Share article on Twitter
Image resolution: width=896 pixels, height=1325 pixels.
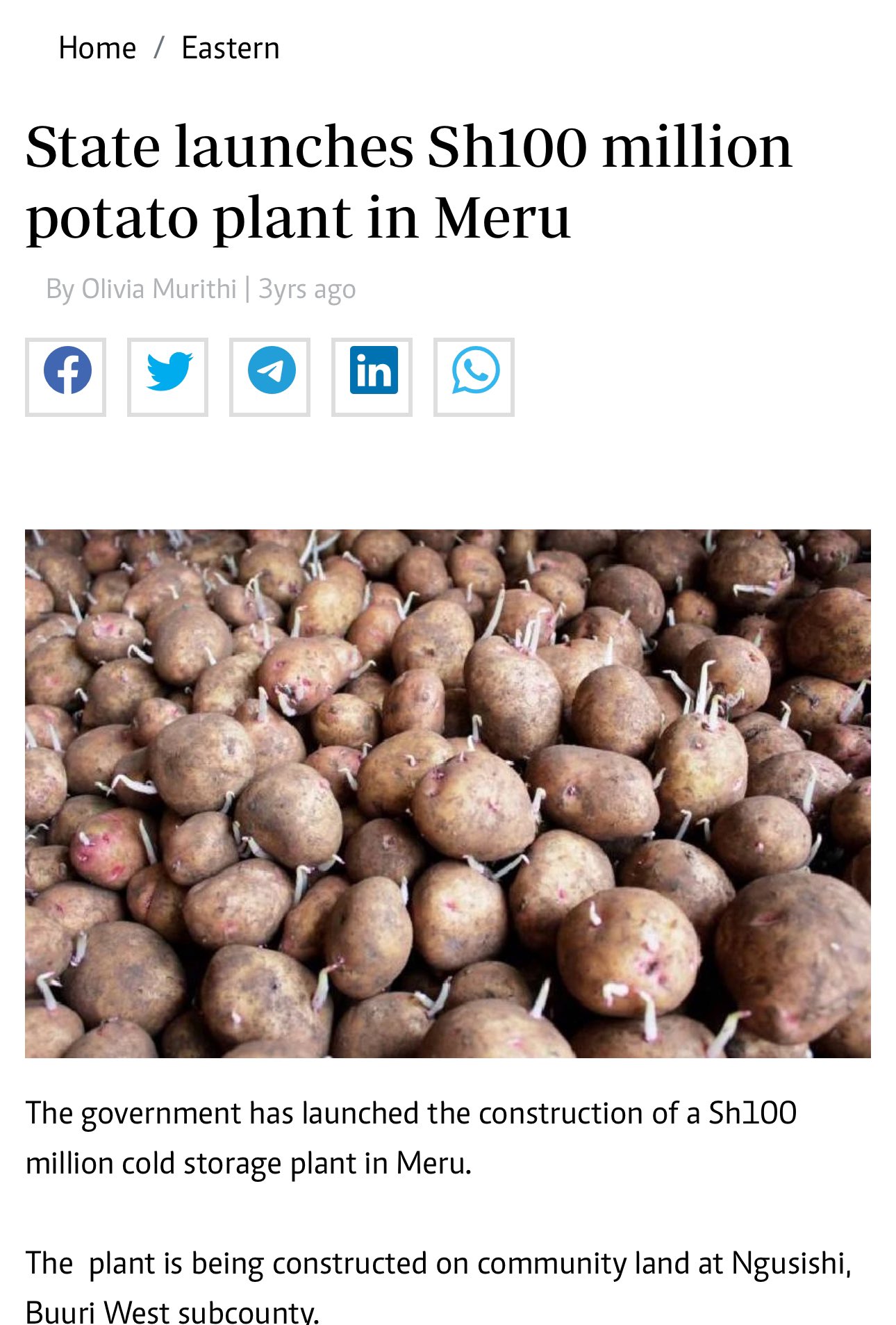click(168, 377)
